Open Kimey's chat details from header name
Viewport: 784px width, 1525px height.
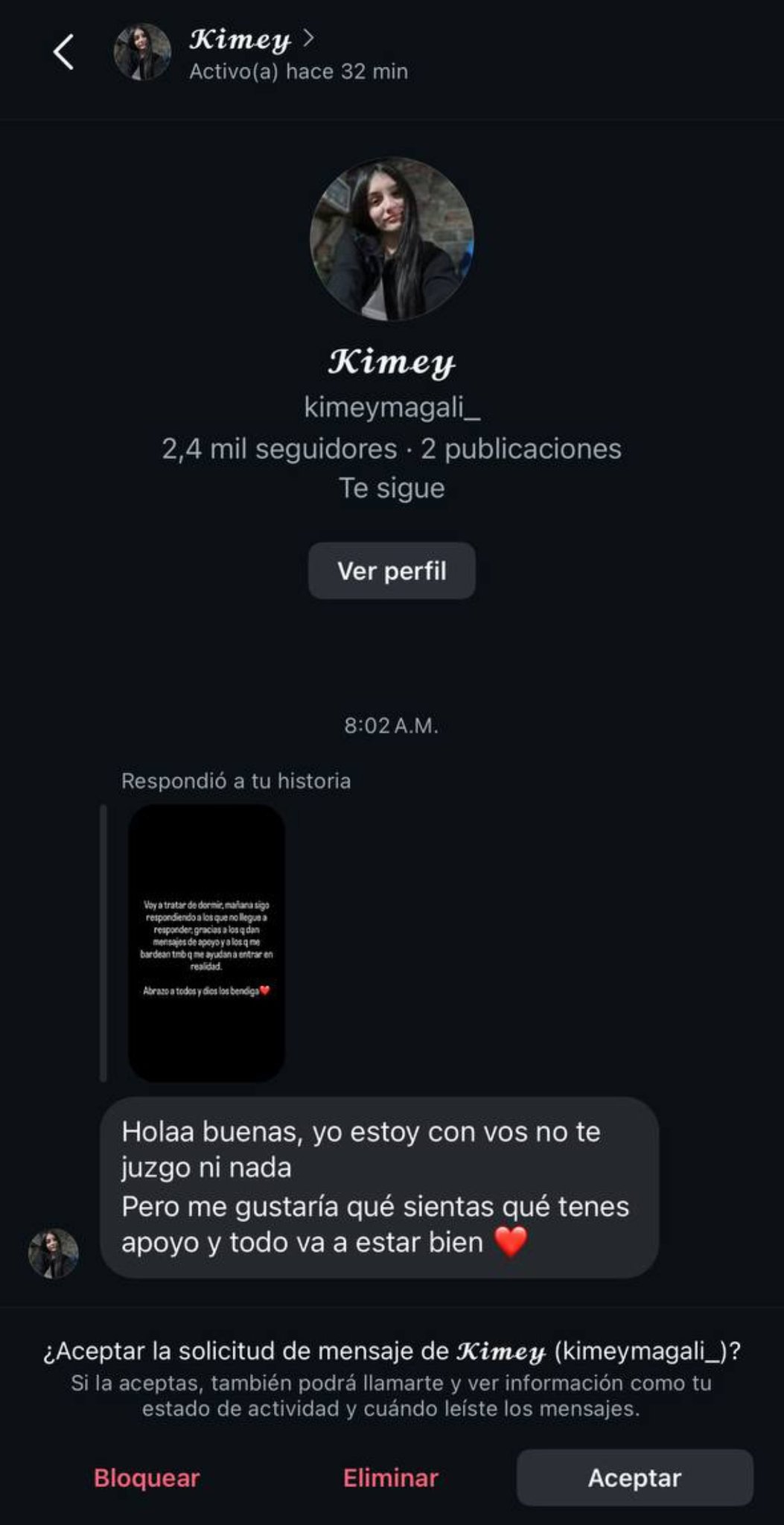click(240, 39)
